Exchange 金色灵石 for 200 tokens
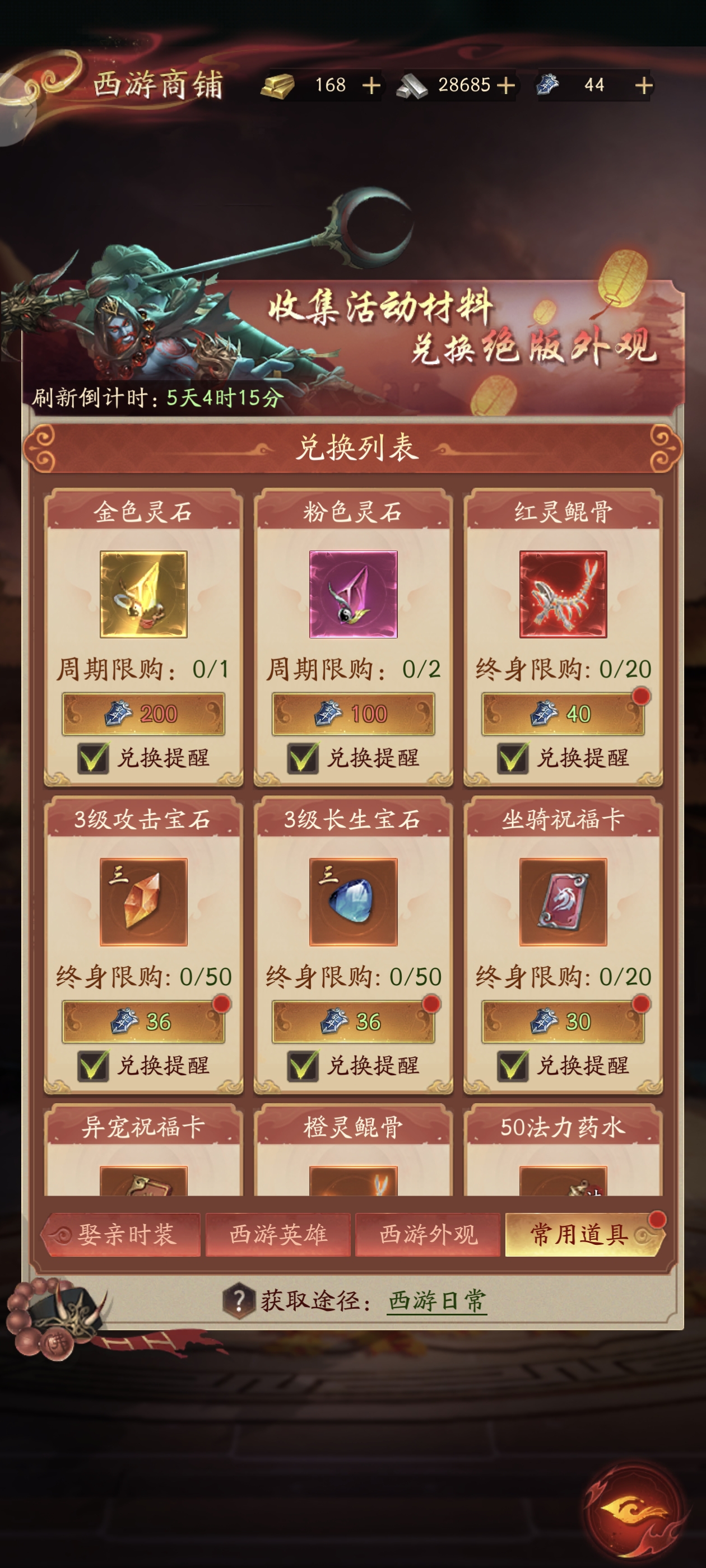 coord(143,714)
